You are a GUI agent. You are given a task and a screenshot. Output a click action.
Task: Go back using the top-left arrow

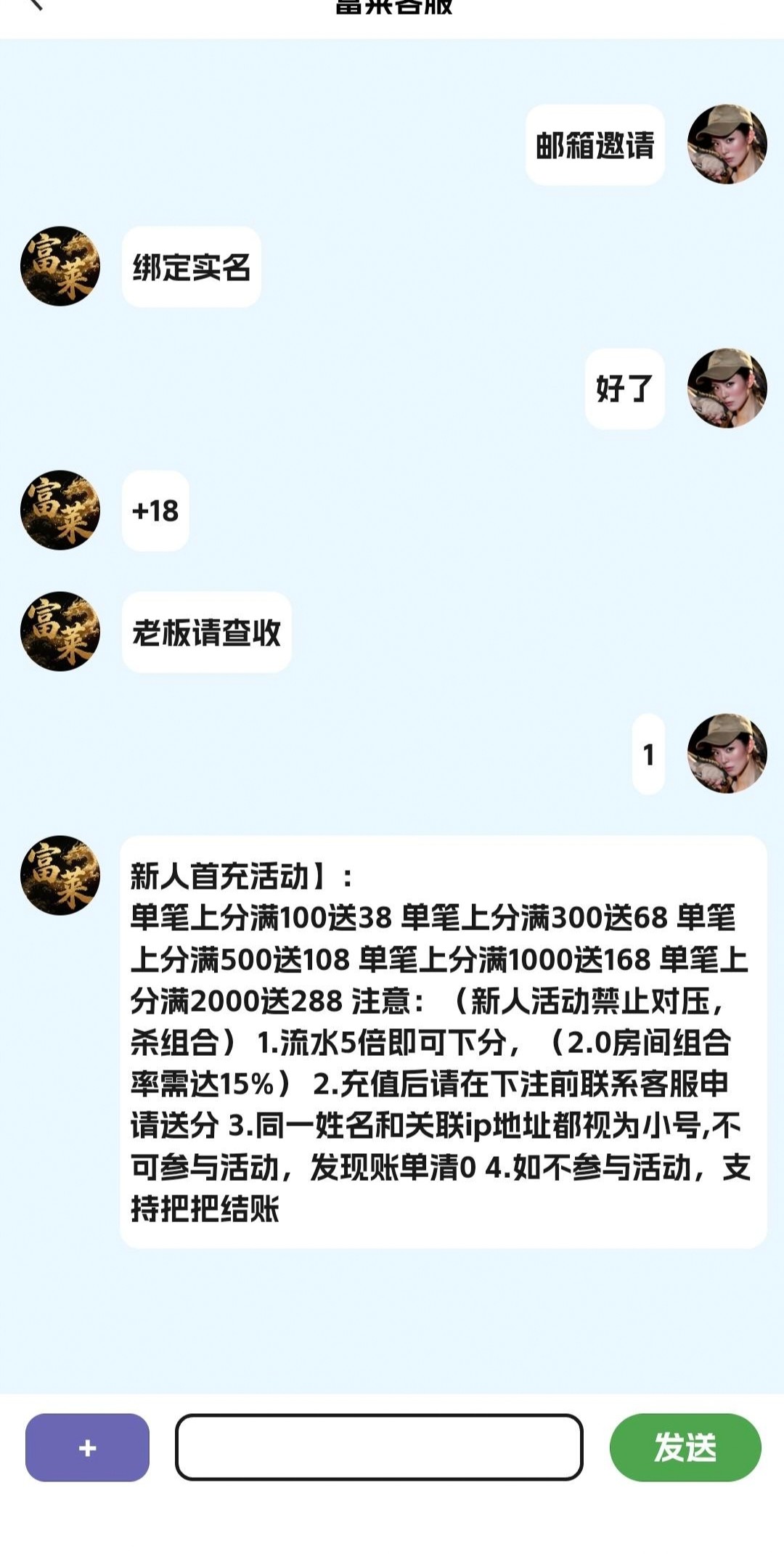point(35,6)
